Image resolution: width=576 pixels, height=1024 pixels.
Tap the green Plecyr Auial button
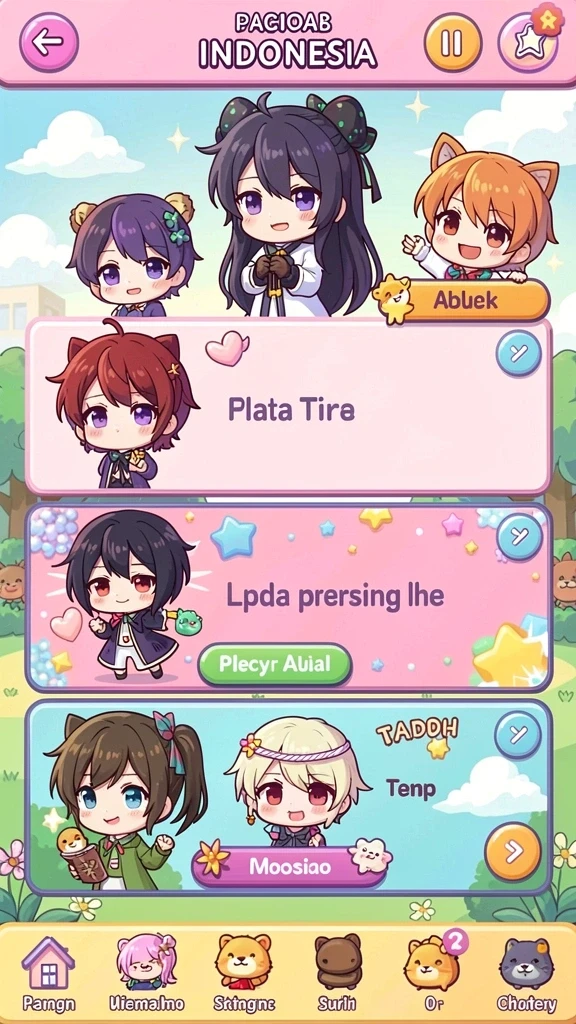pyautogui.click(x=275, y=664)
